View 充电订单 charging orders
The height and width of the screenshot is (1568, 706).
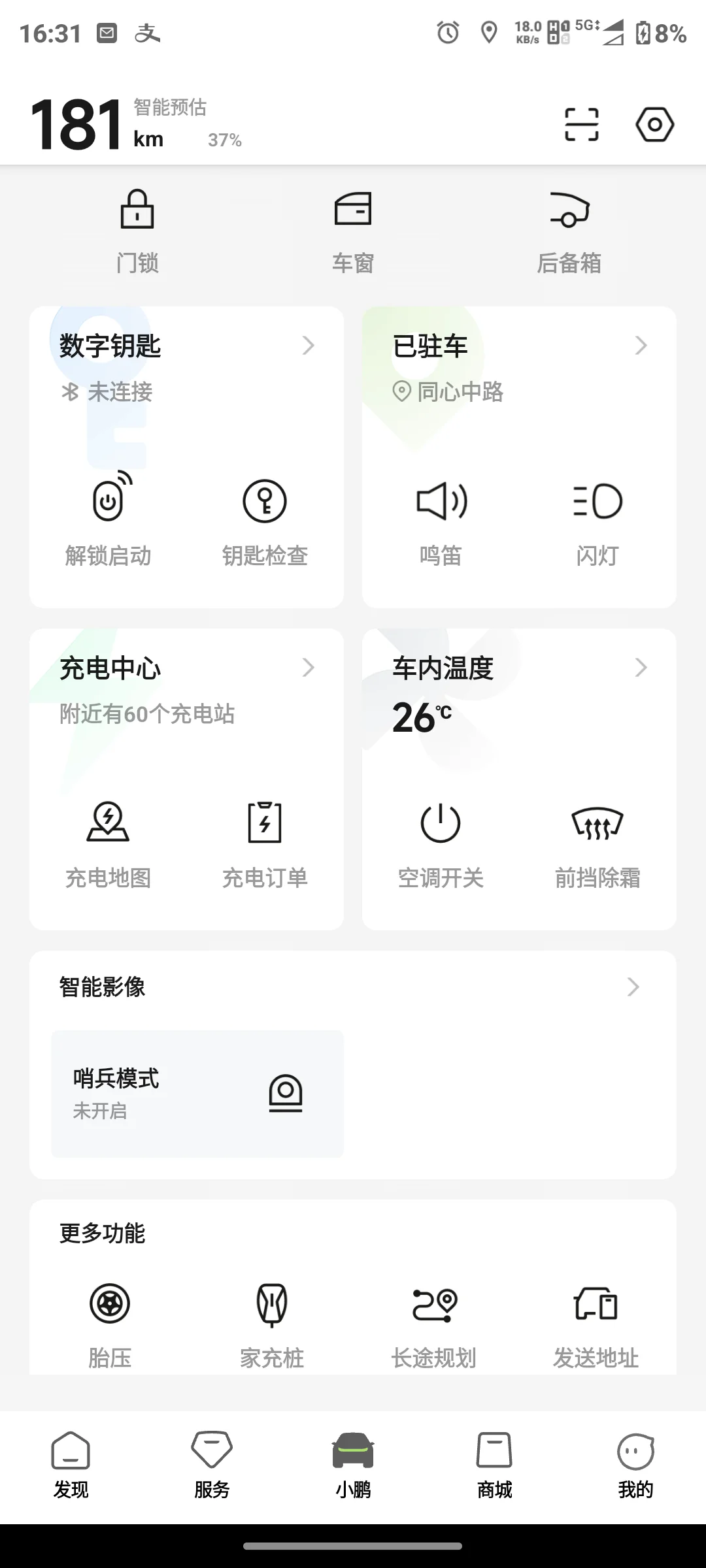coord(265,843)
